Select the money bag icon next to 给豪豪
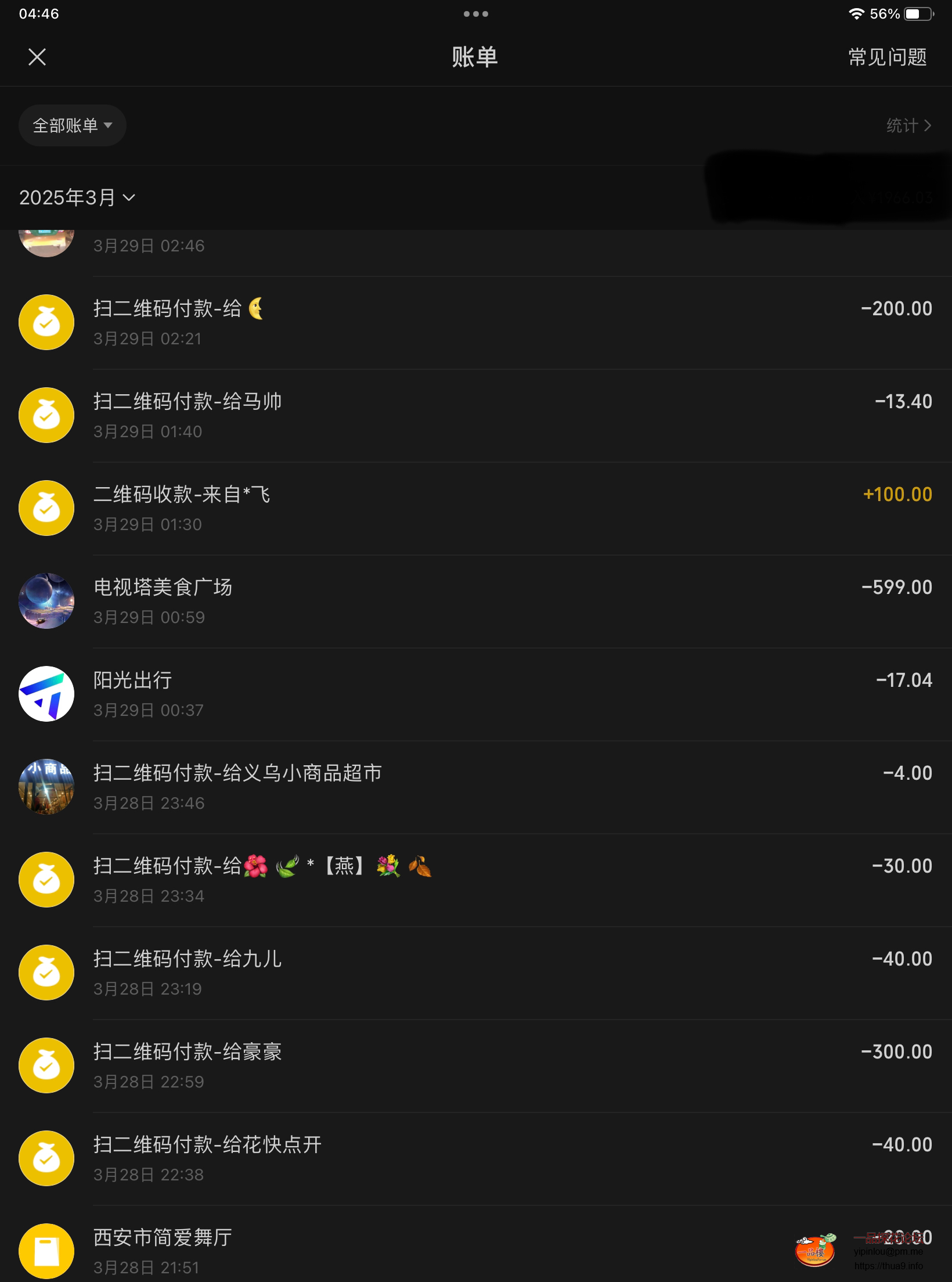Screen dimensions: 952x1282 [x=46, y=1065]
